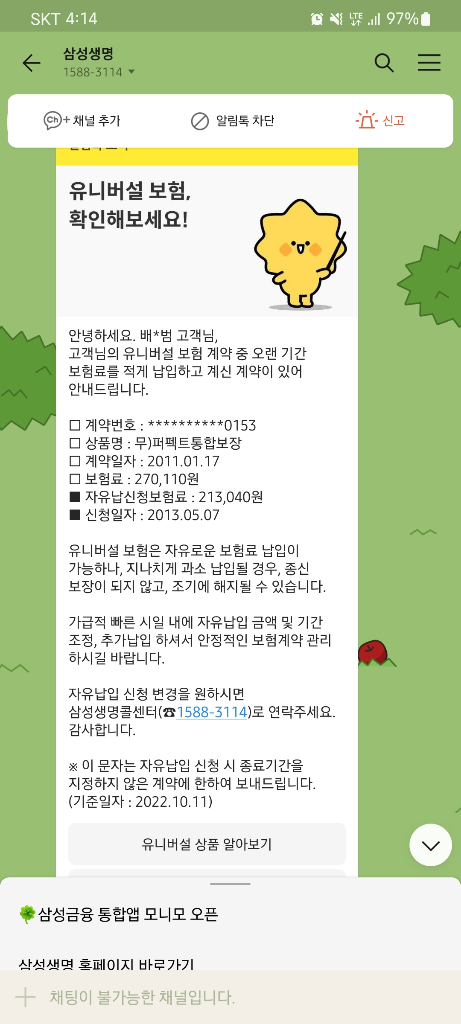Tap the plus attachment icon
The height and width of the screenshot is (1024, 461).
[x=25, y=997]
